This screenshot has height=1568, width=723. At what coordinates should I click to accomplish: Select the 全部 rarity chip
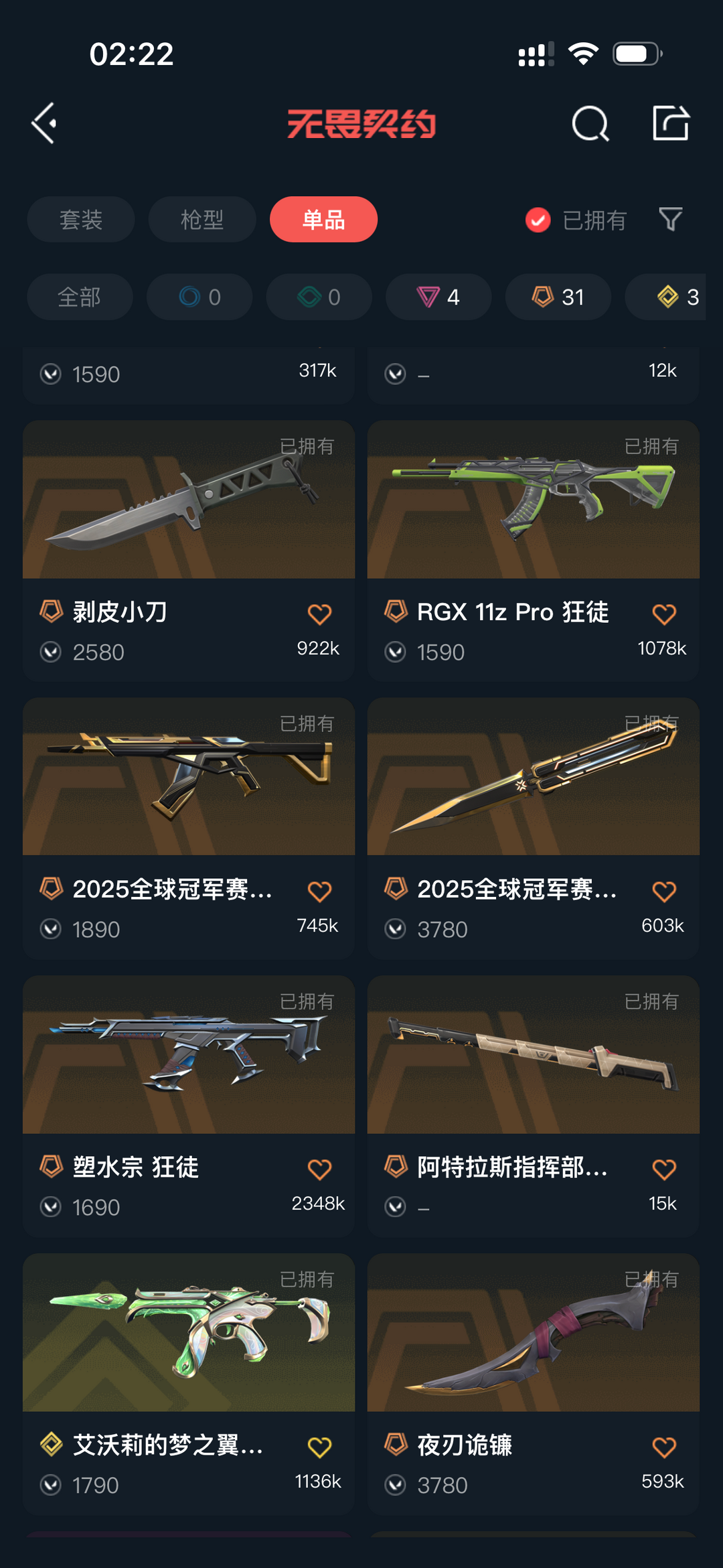click(80, 297)
